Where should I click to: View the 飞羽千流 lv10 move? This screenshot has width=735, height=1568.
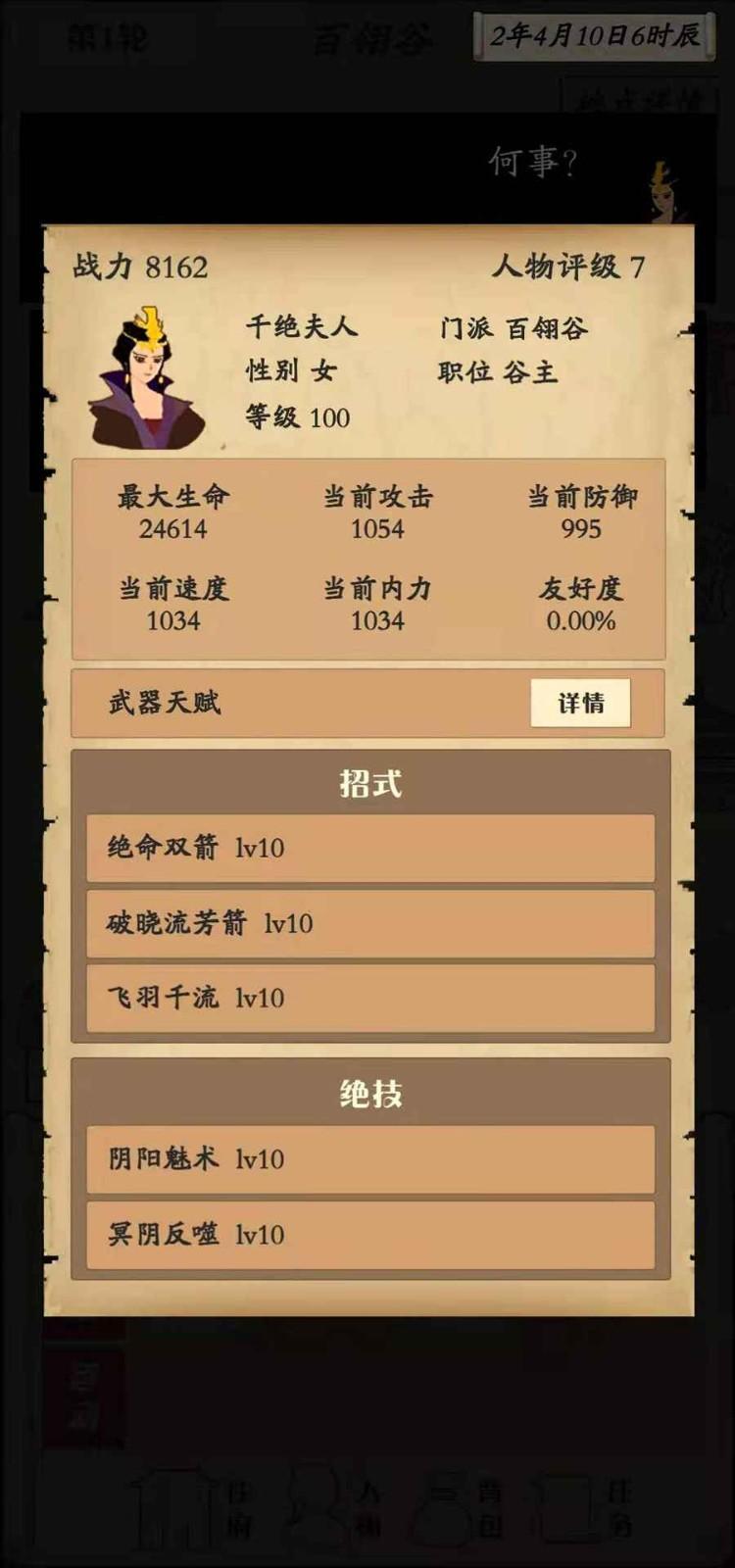point(370,998)
